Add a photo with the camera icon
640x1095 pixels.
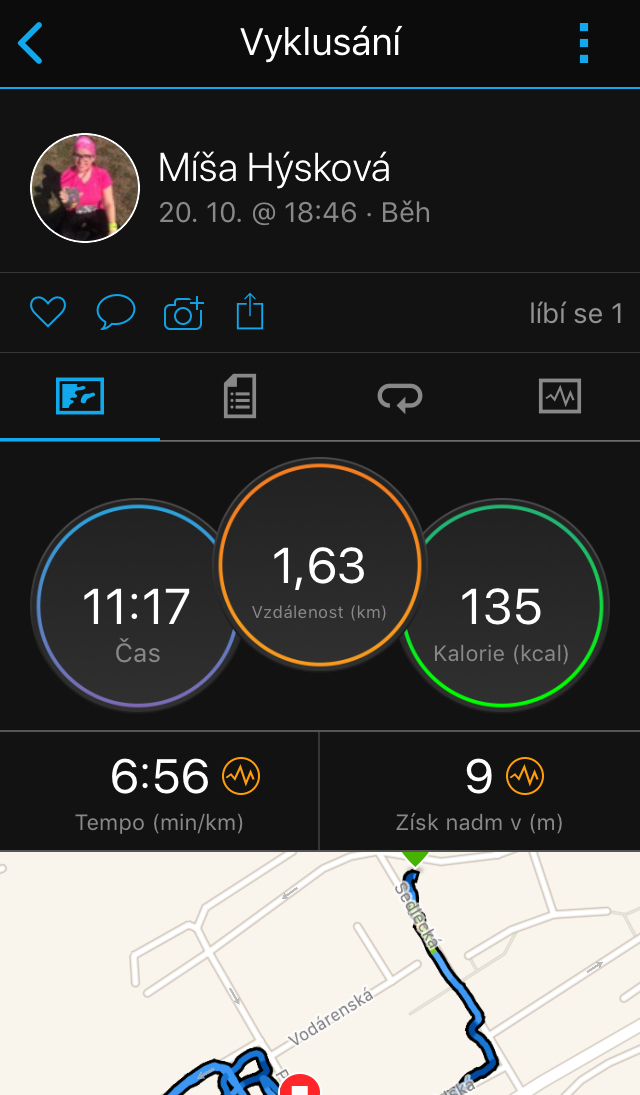pyautogui.click(x=184, y=312)
